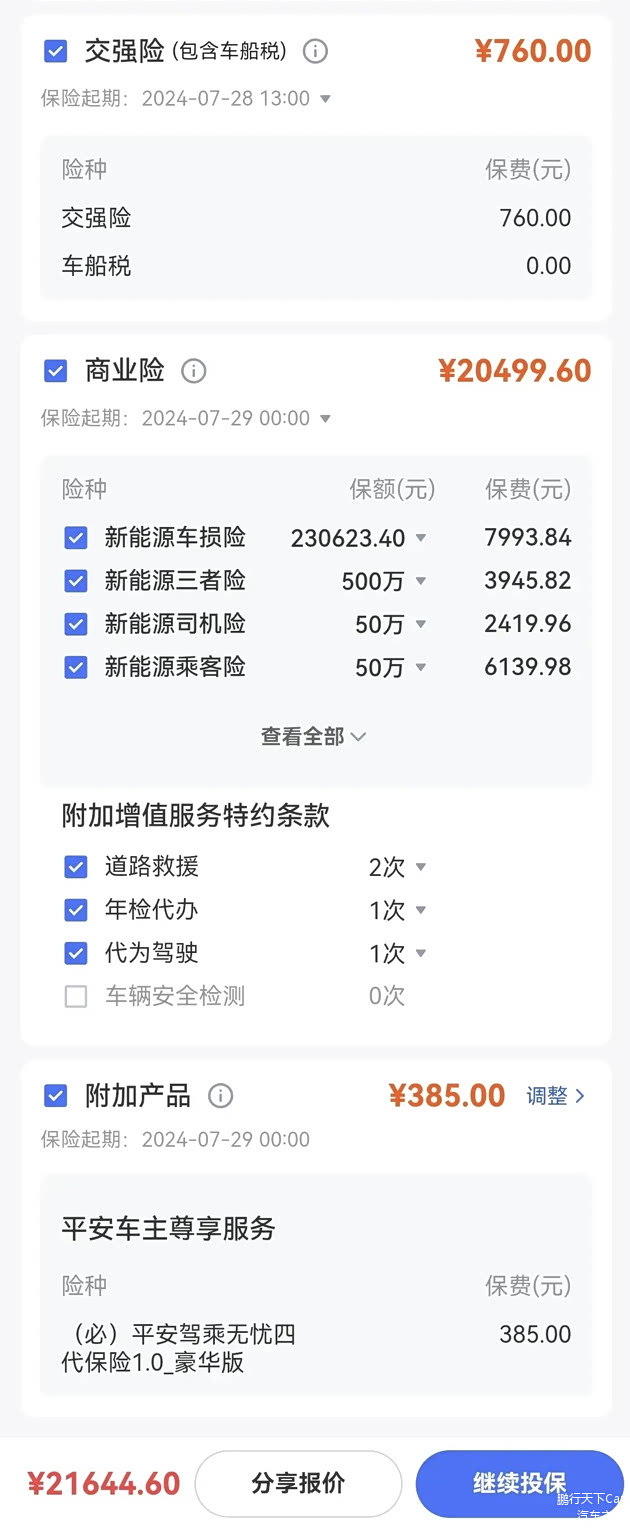
Task: Open 调整 to adjust add-on products
Action: (x=556, y=1096)
